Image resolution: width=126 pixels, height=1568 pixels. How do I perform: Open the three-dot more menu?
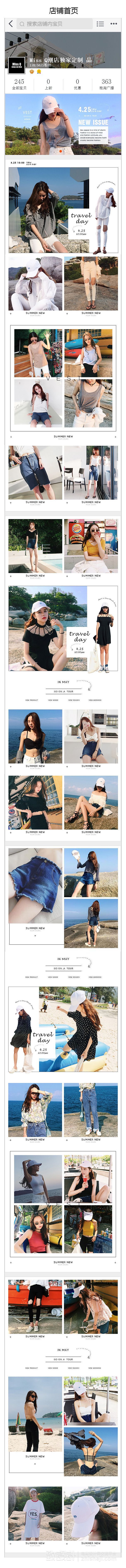point(114,24)
